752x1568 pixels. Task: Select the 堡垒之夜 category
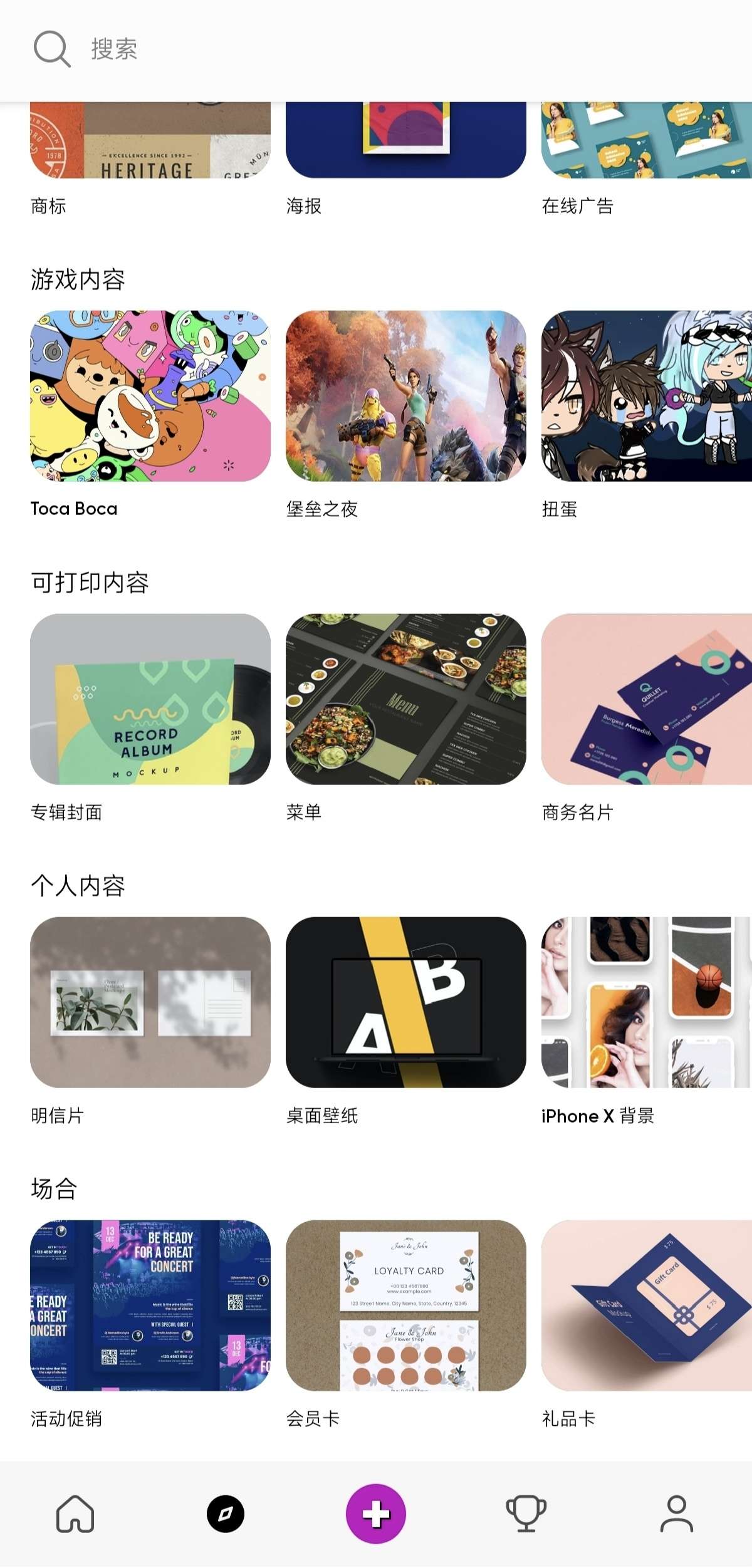click(405, 396)
